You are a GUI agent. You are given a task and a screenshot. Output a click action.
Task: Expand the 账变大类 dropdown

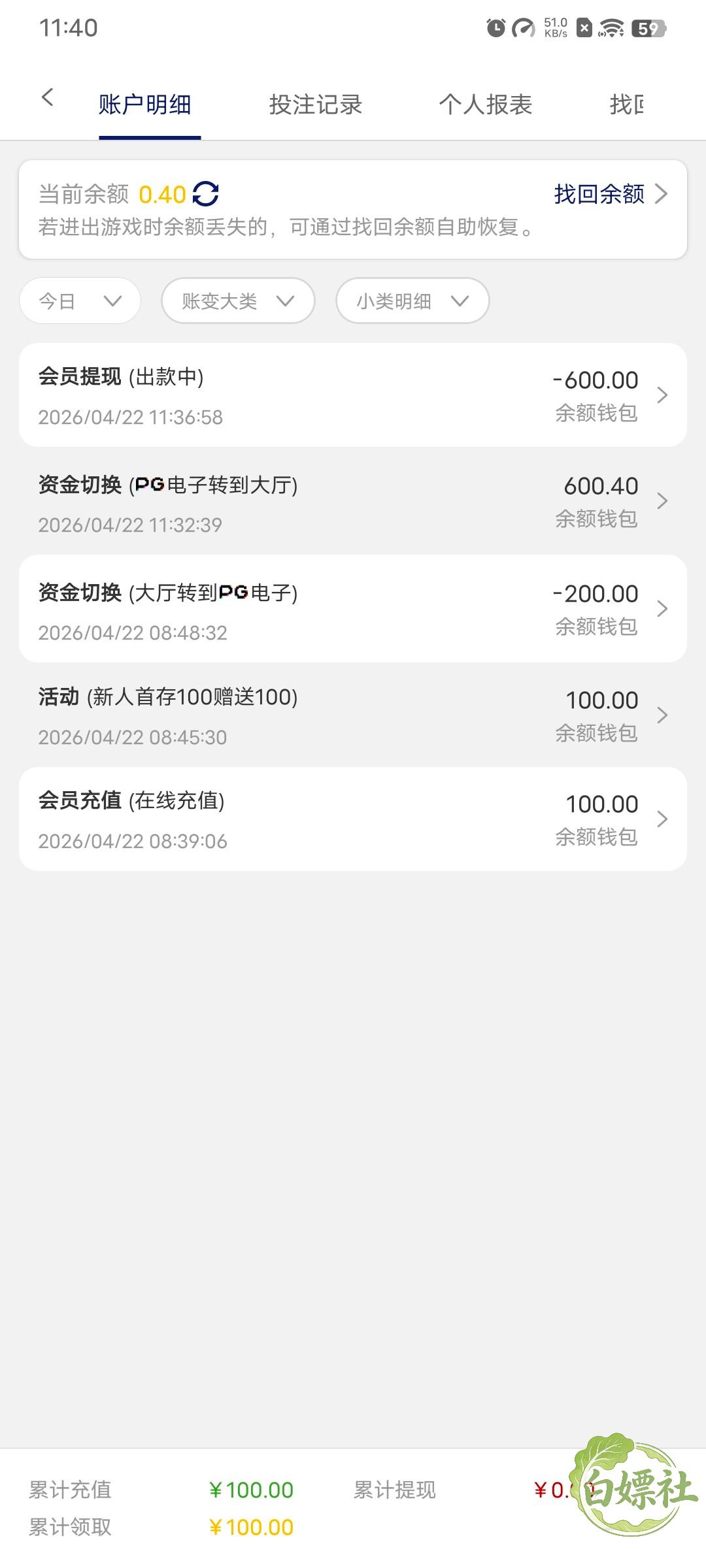pos(238,301)
